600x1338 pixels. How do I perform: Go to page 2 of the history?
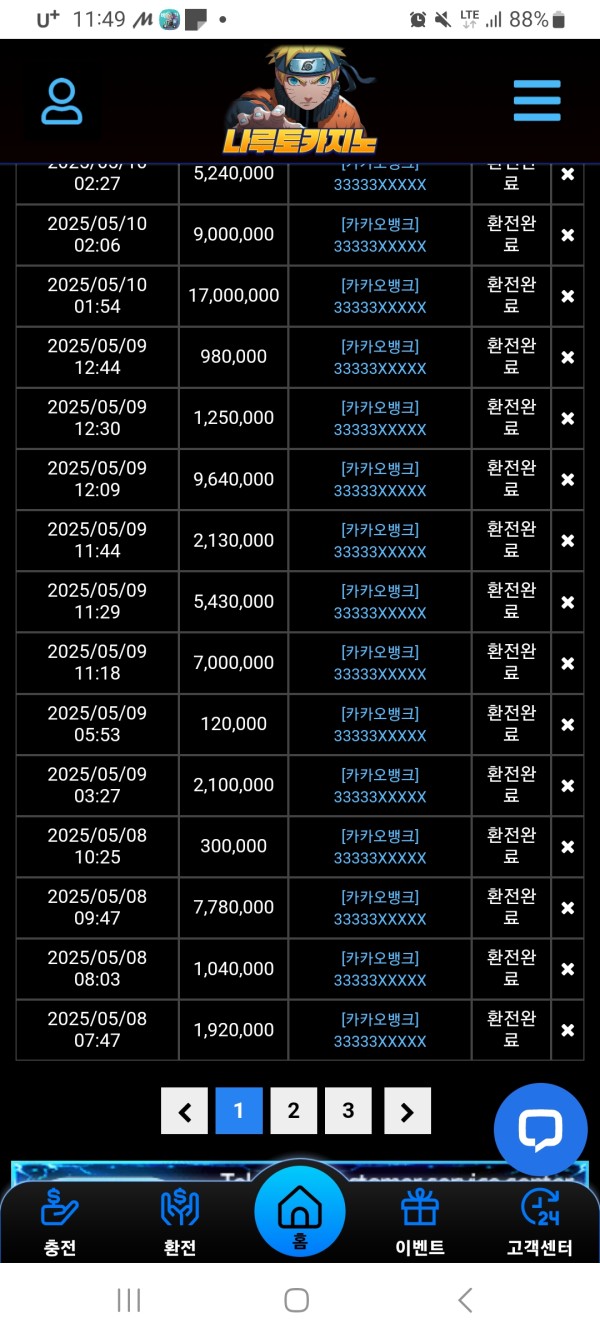[x=293, y=1111]
